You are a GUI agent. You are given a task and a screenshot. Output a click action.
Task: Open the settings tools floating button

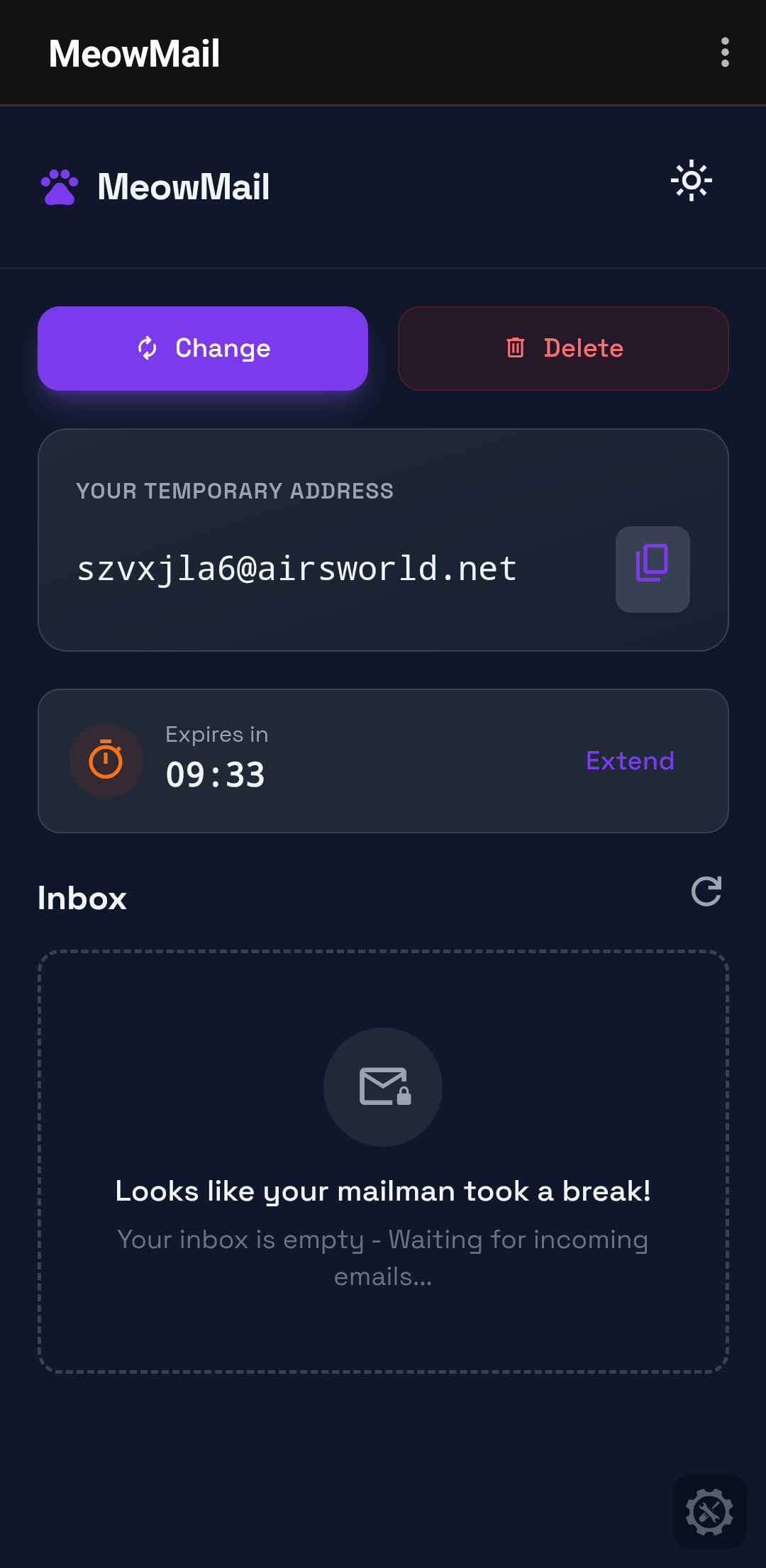click(x=709, y=1511)
